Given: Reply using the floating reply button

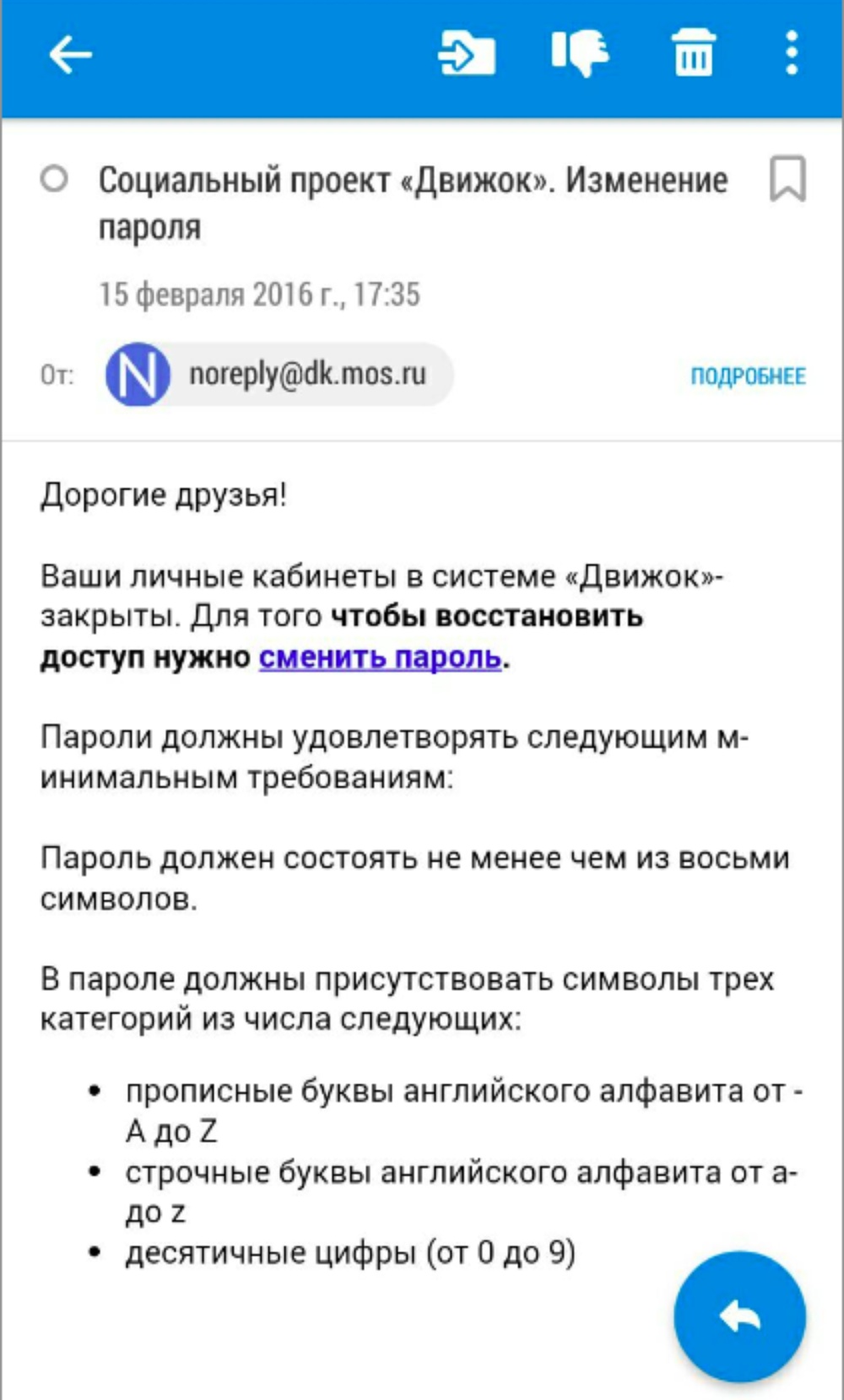Looking at the screenshot, I should (x=739, y=1316).
